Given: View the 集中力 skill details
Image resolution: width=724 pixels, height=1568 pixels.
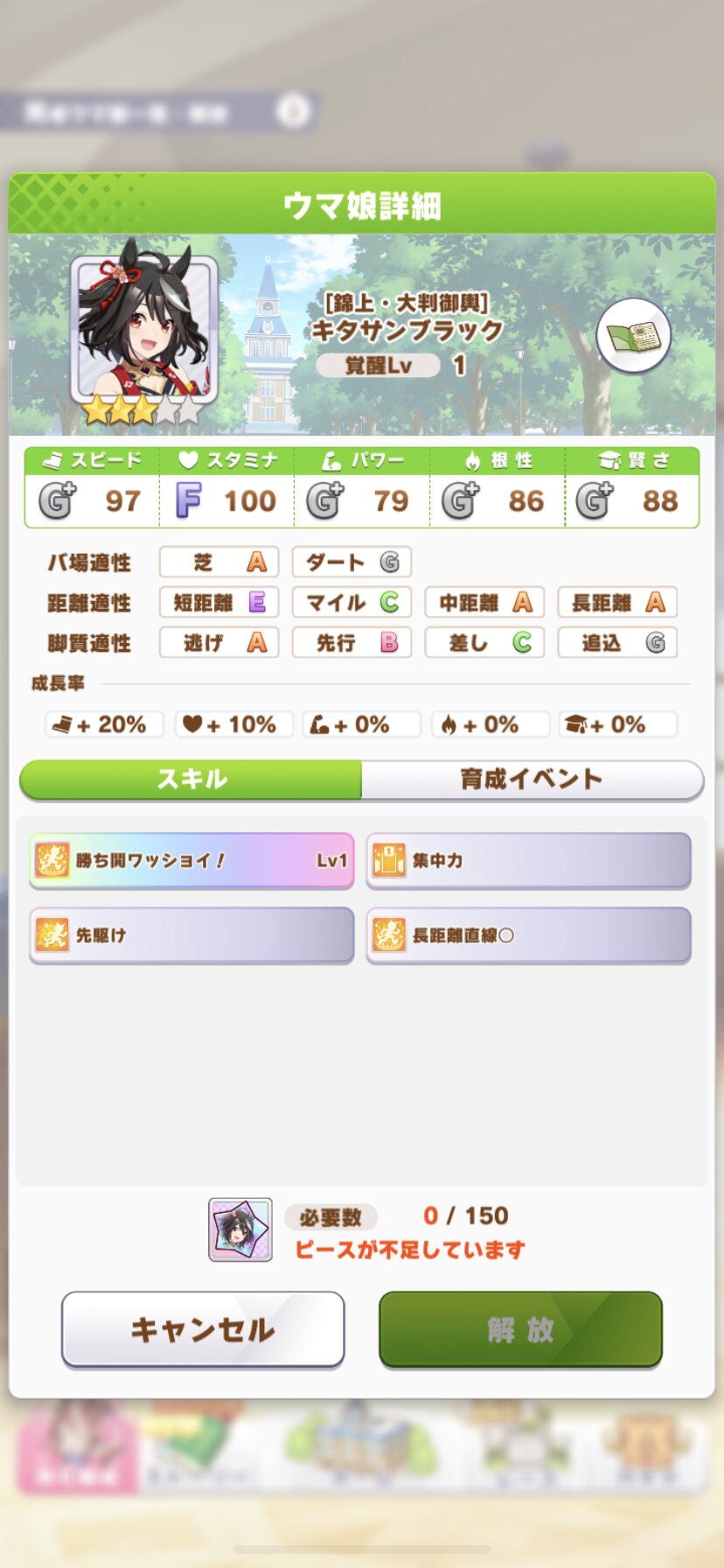Looking at the screenshot, I should click(x=528, y=860).
